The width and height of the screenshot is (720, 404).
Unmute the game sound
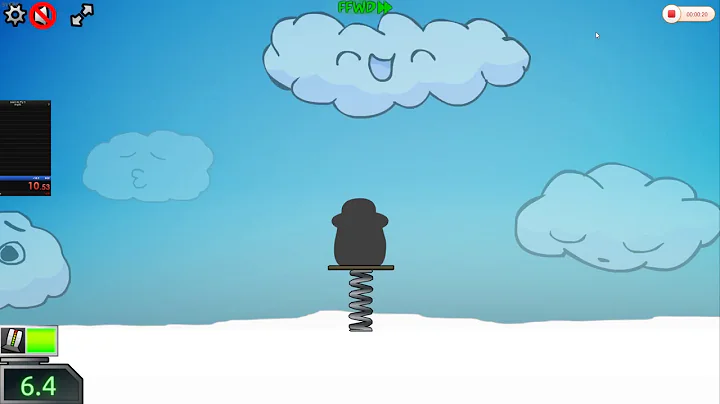[x=43, y=15]
